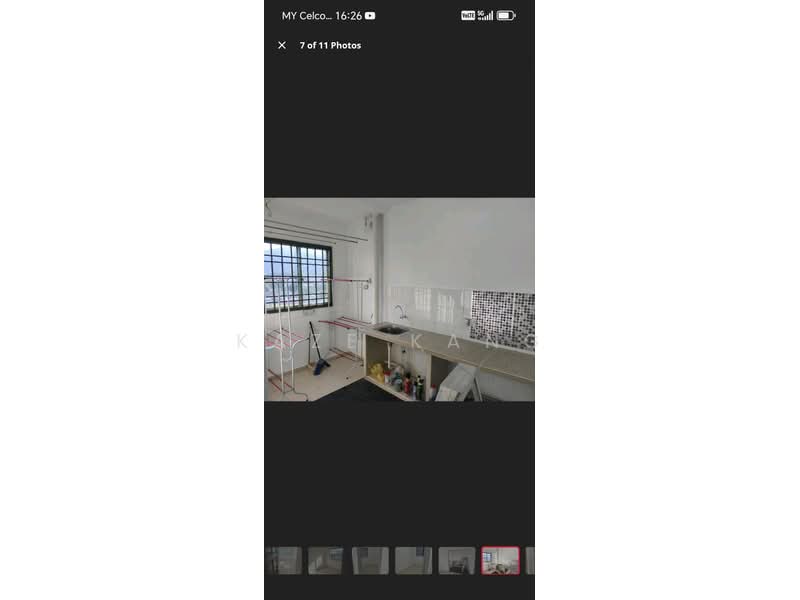Open the thumbnail just before the highlighted one
Screen dimensions: 800x600
coord(457,560)
